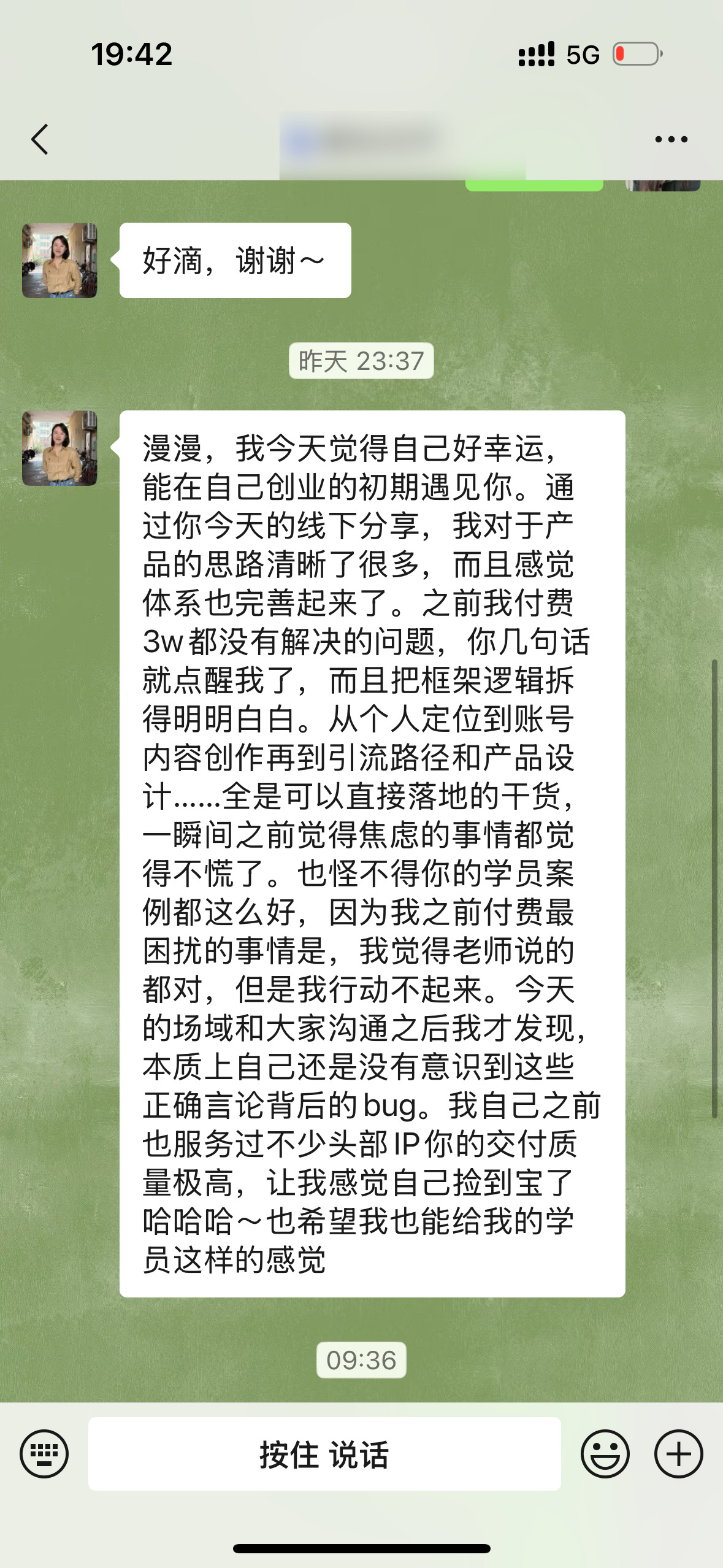Tap the 按住 说话 hold-to-talk button

[324, 1453]
